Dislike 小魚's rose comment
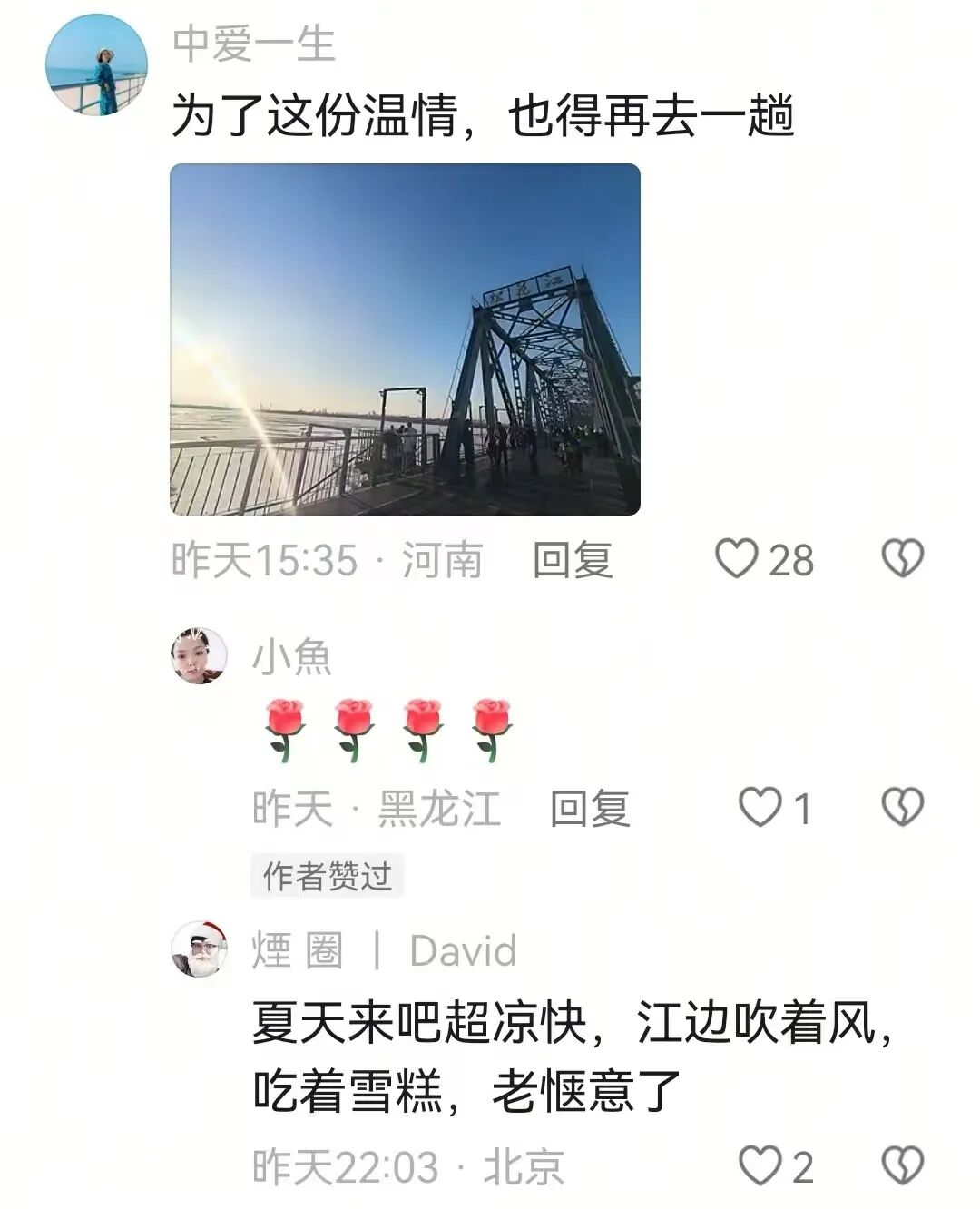 click(x=903, y=807)
